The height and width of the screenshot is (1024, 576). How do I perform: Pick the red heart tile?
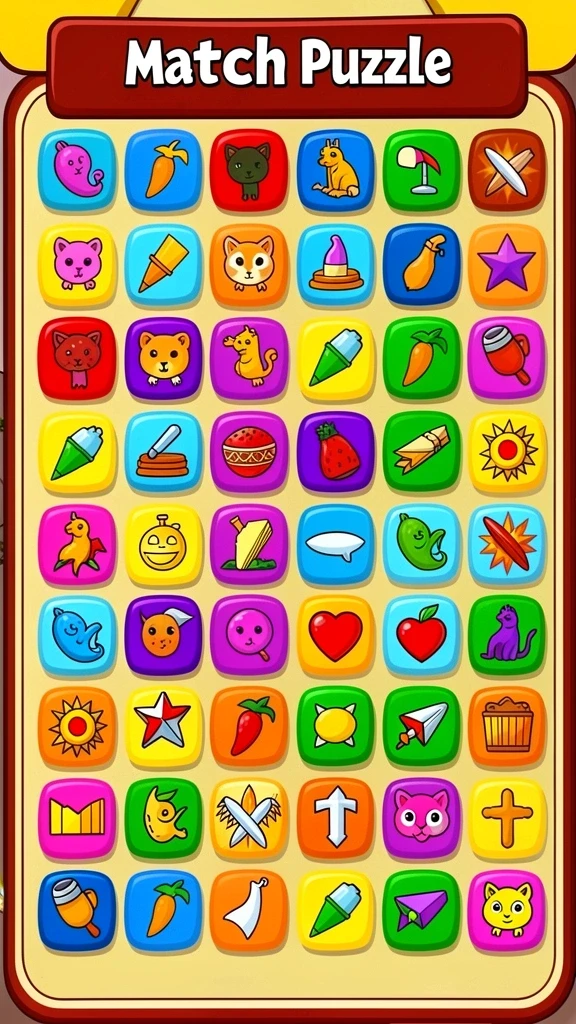coord(336,635)
